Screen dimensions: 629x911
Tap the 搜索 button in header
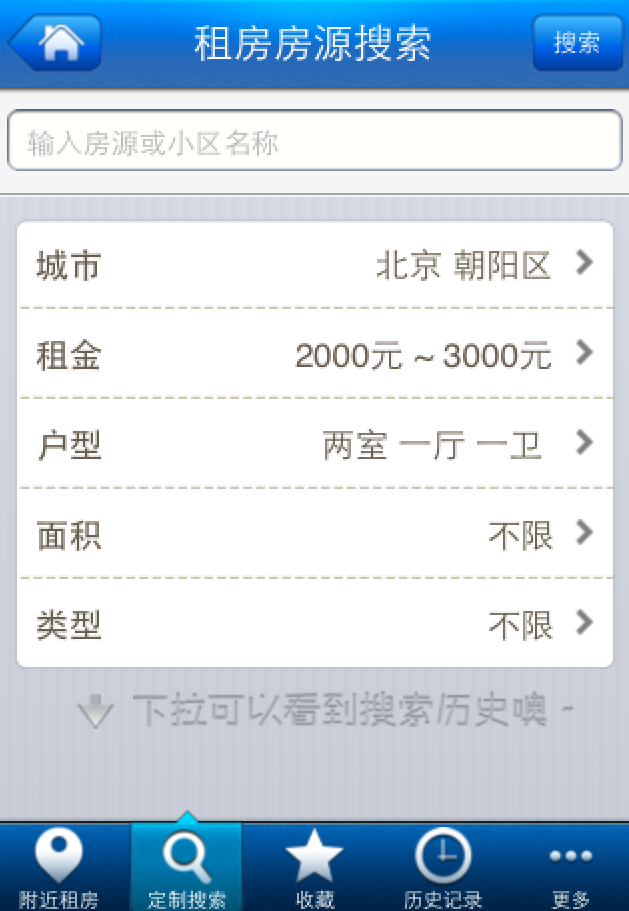pyautogui.click(x=577, y=42)
